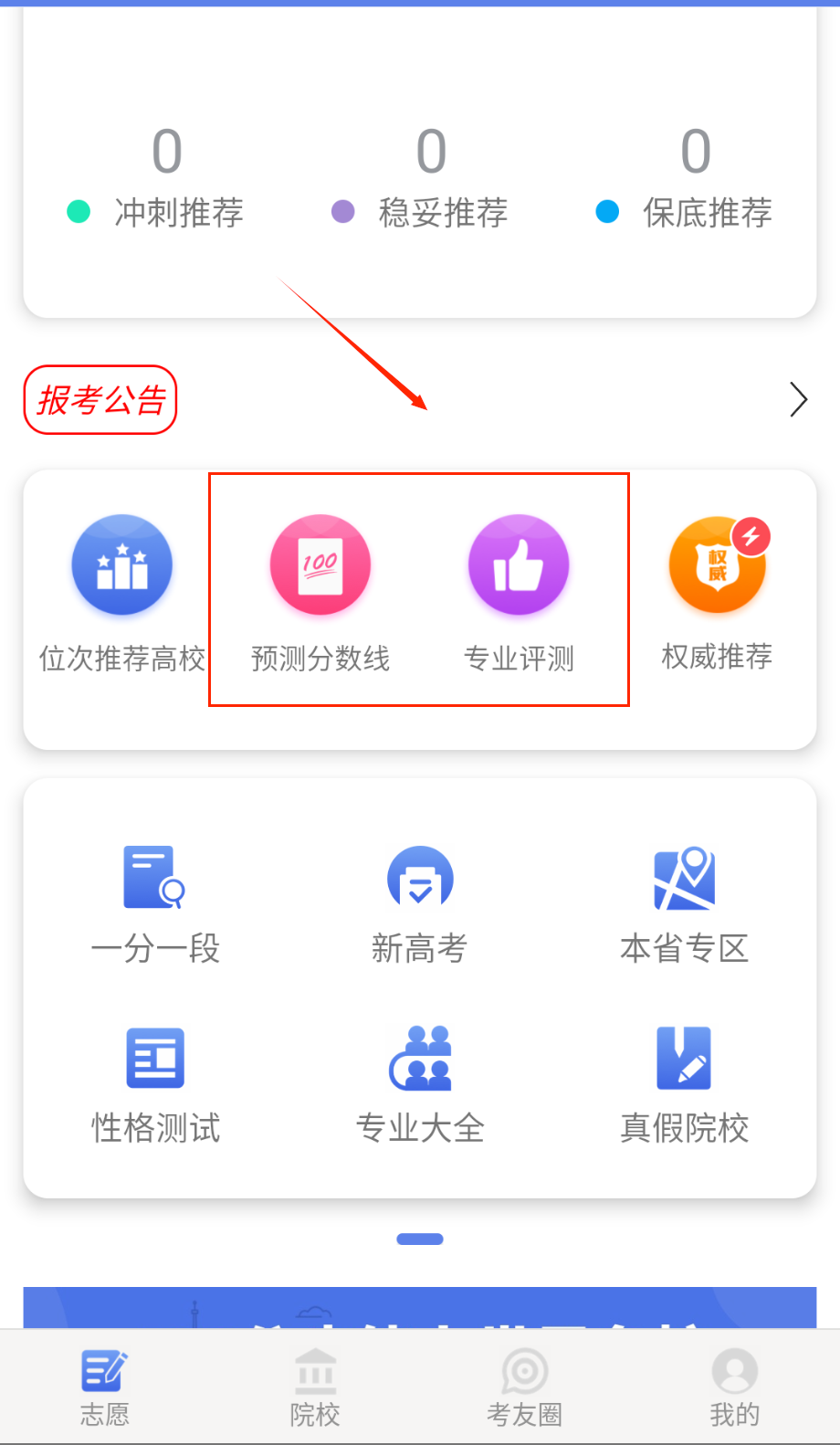View 保底推荐 recommendations

point(696,183)
